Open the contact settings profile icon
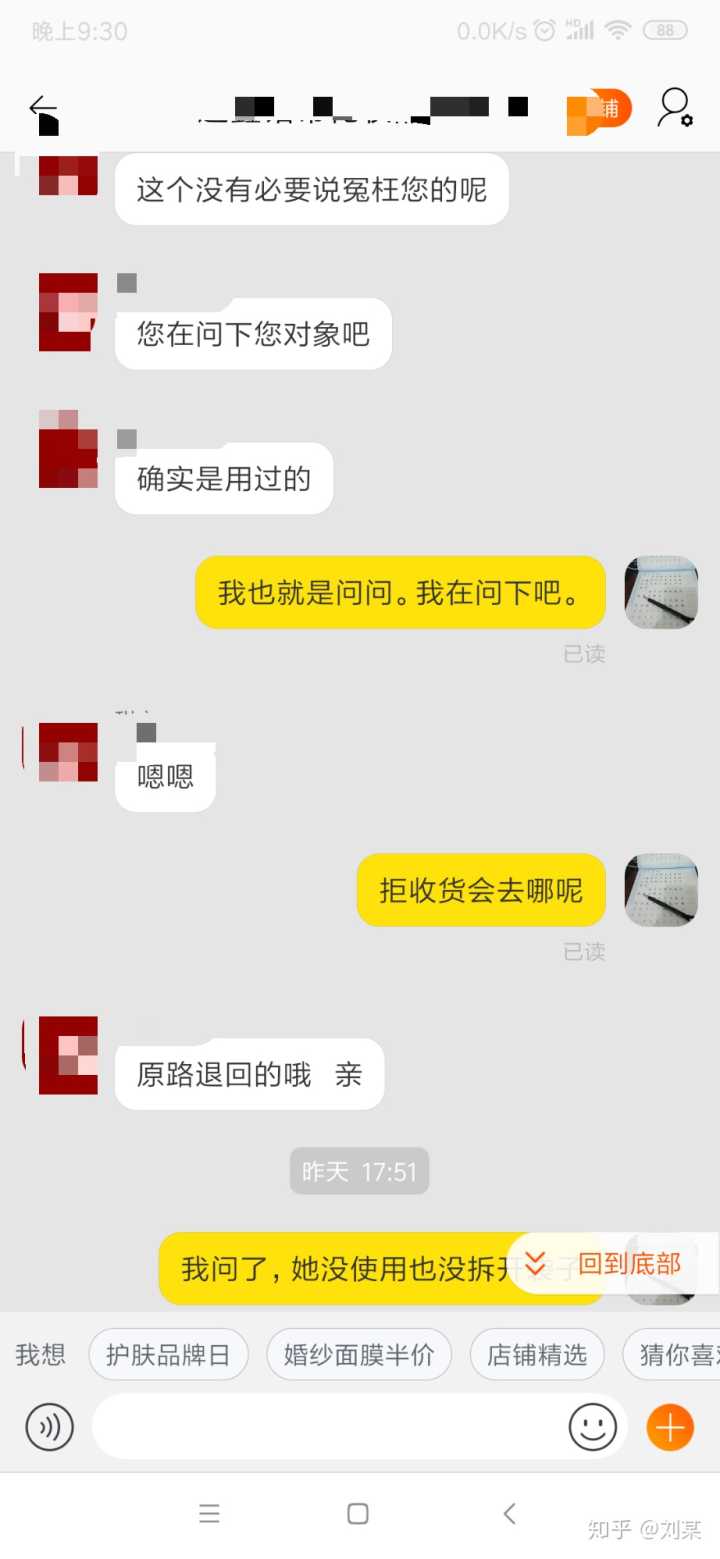This screenshot has height=1559, width=720. [x=674, y=108]
